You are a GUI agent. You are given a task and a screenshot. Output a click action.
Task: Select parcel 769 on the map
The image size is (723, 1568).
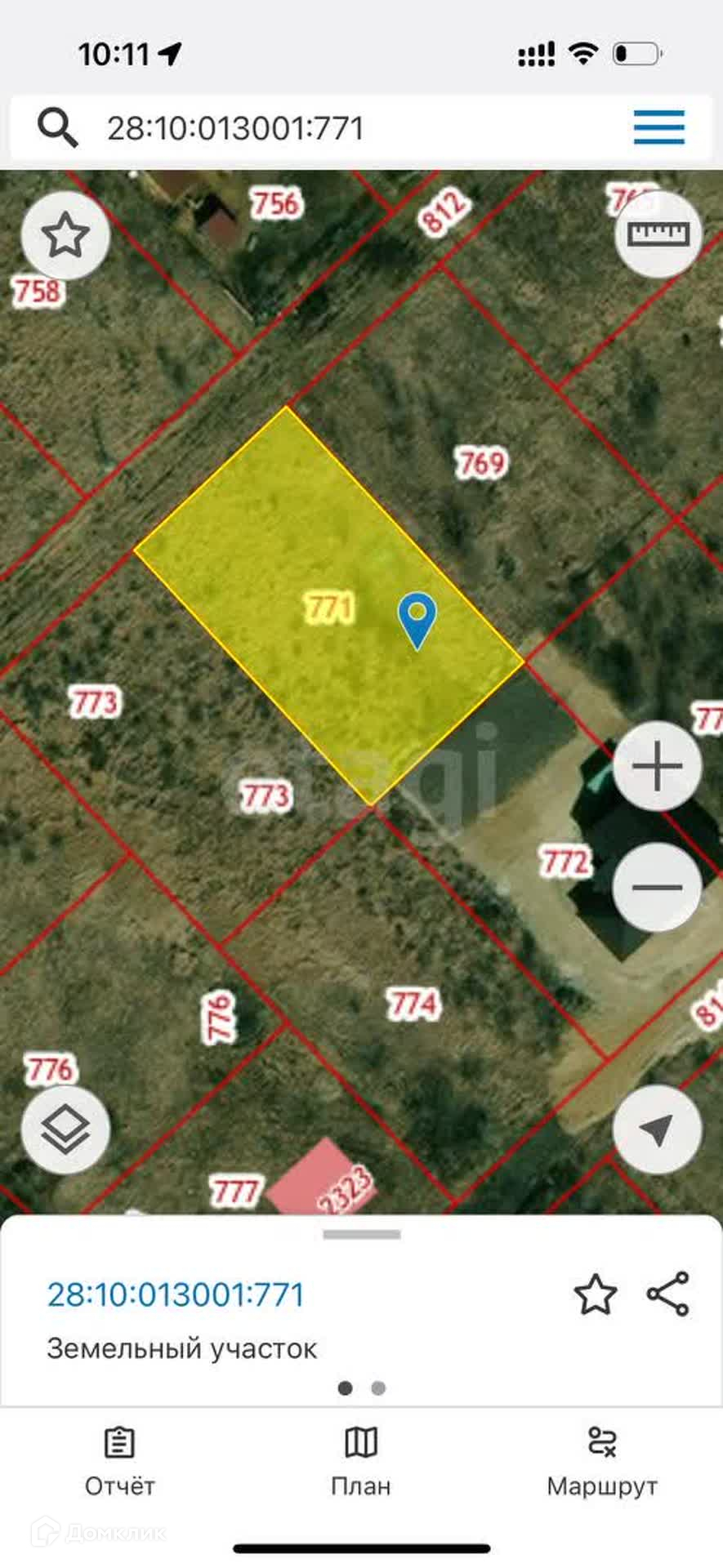481,463
